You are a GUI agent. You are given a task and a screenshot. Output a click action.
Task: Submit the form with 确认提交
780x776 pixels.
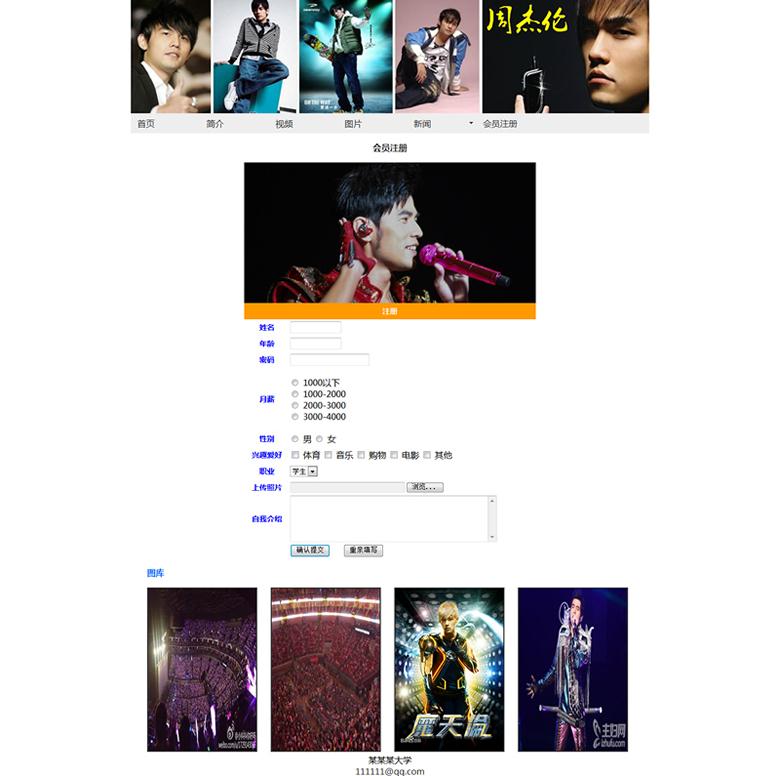[x=310, y=550]
